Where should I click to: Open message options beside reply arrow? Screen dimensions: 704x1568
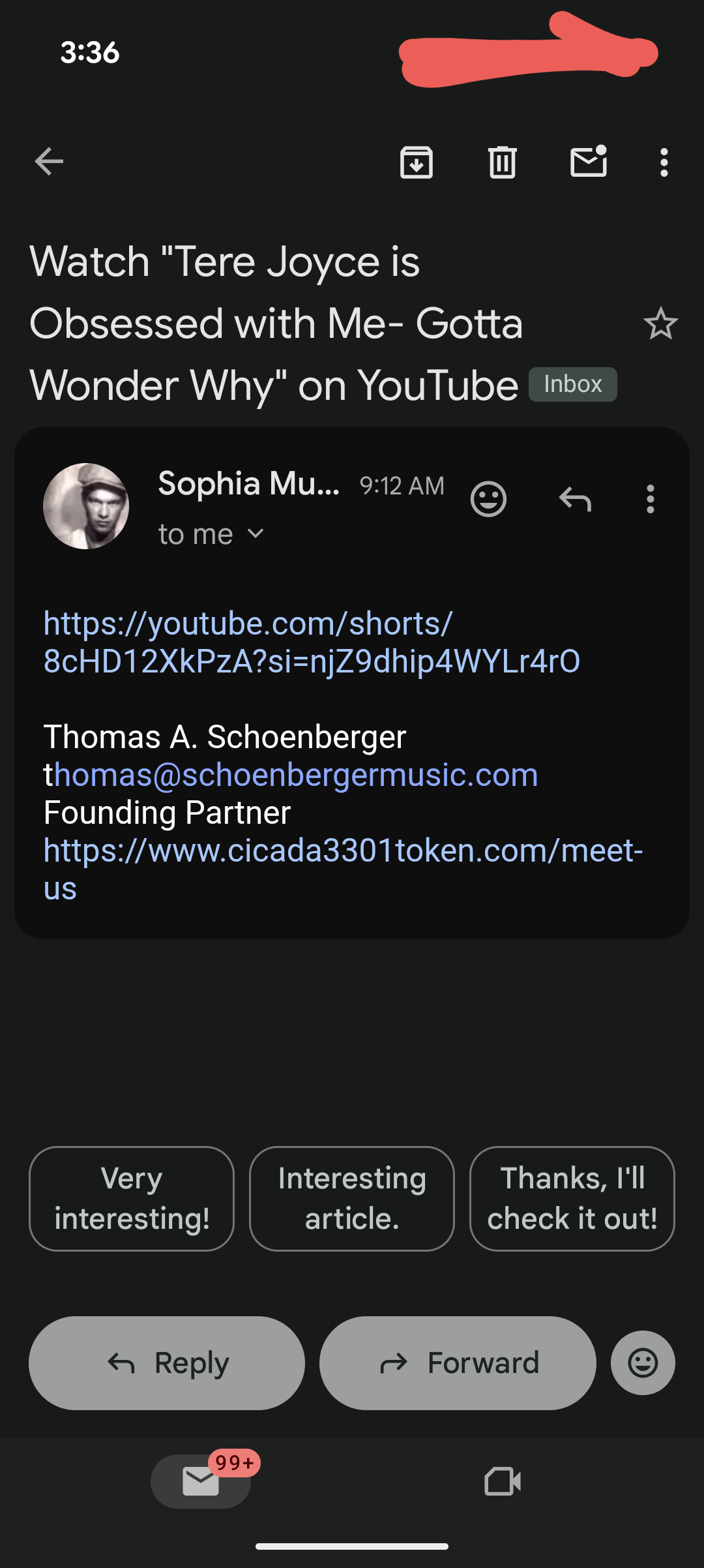(650, 500)
